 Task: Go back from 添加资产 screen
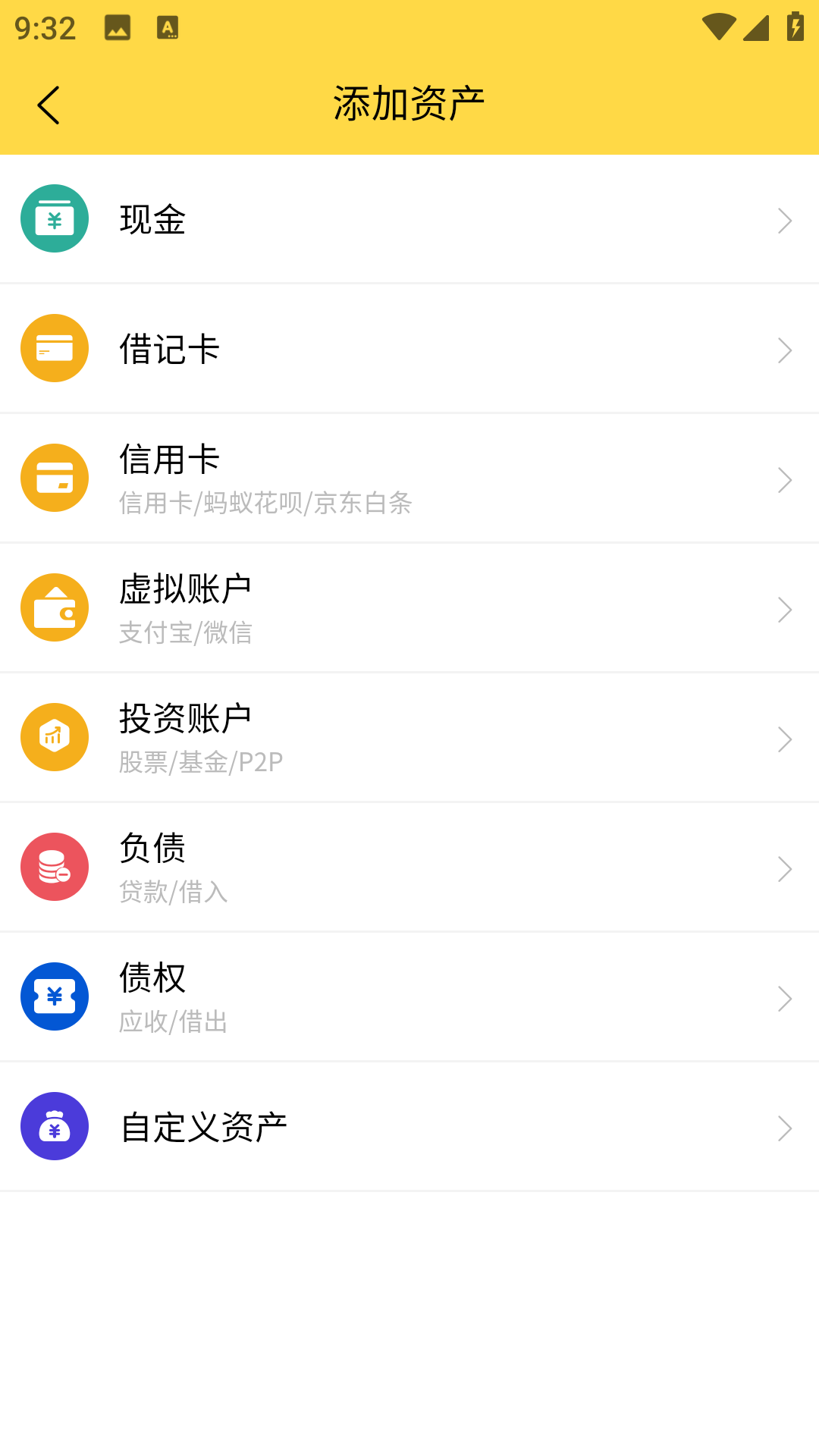click(x=49, y=105)
